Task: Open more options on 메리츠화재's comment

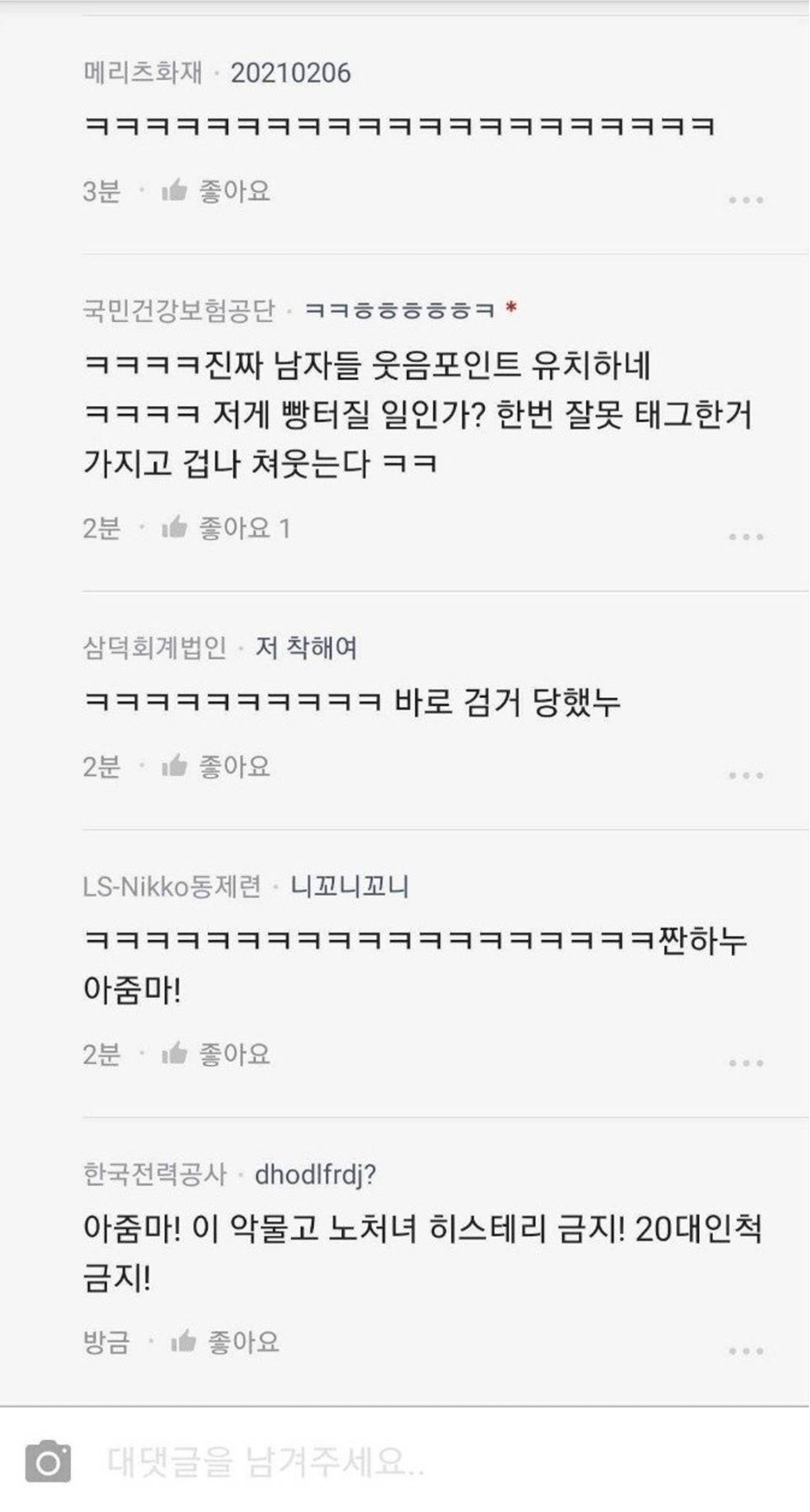Action: pos(745,200)
